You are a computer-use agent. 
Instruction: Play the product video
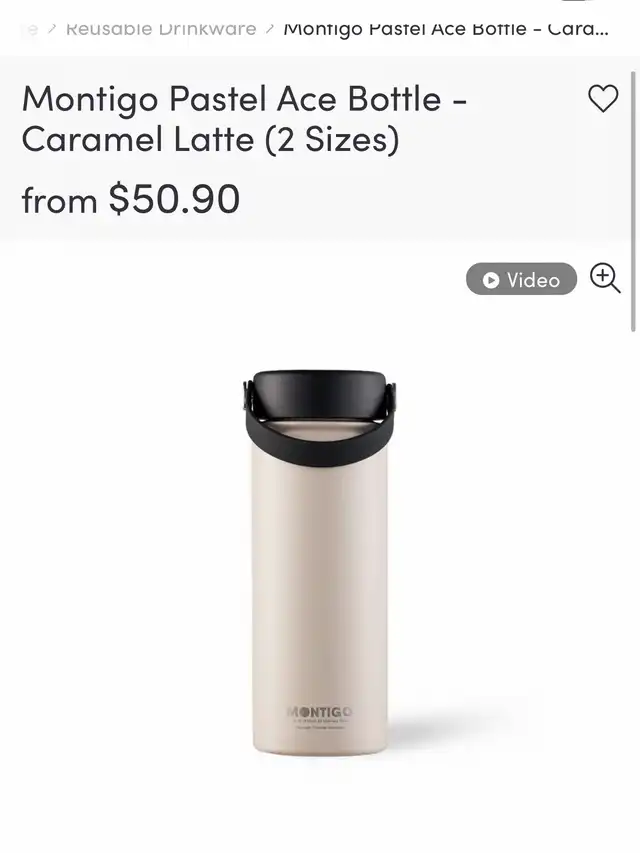[x=521, y=279]
